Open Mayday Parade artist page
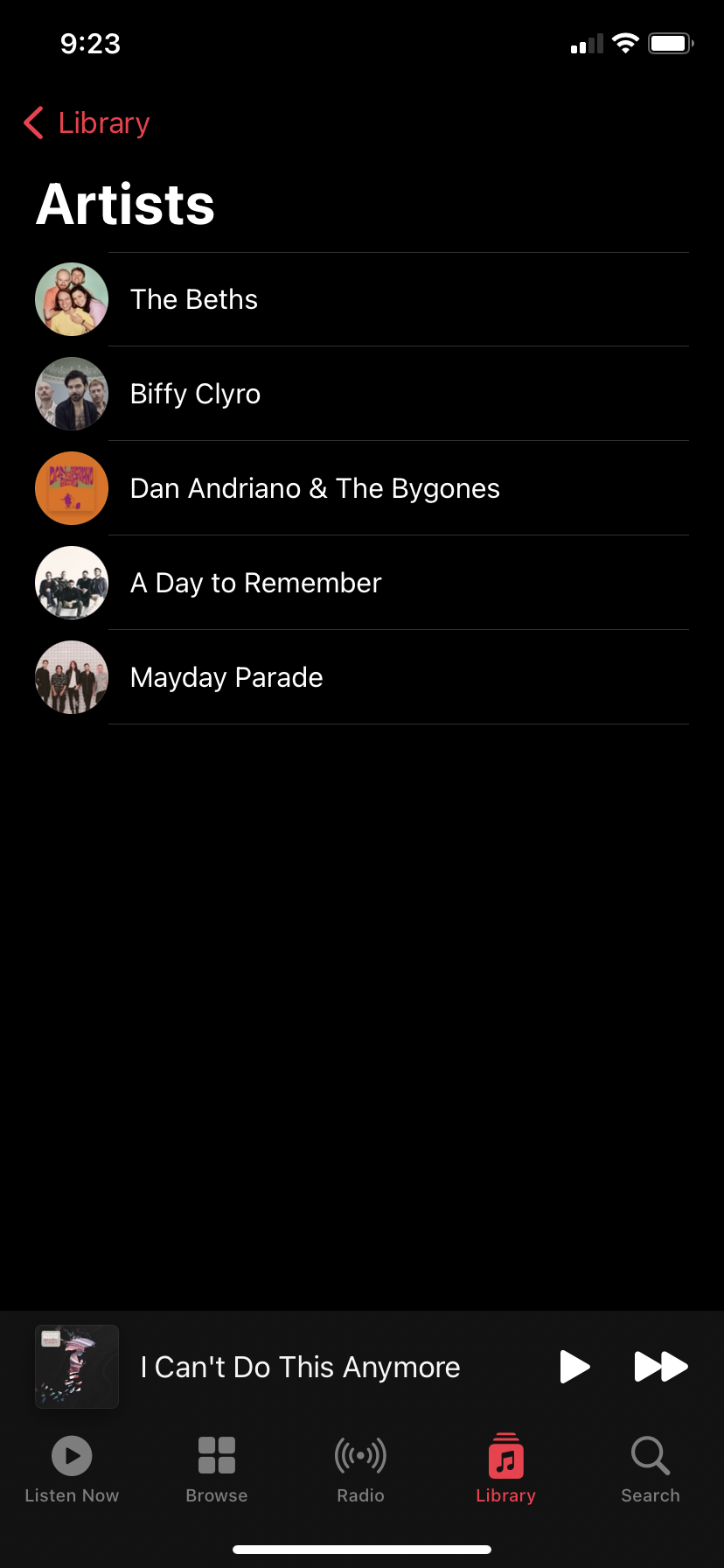This screenshot has height=1568, width=724. pos(226,677)
